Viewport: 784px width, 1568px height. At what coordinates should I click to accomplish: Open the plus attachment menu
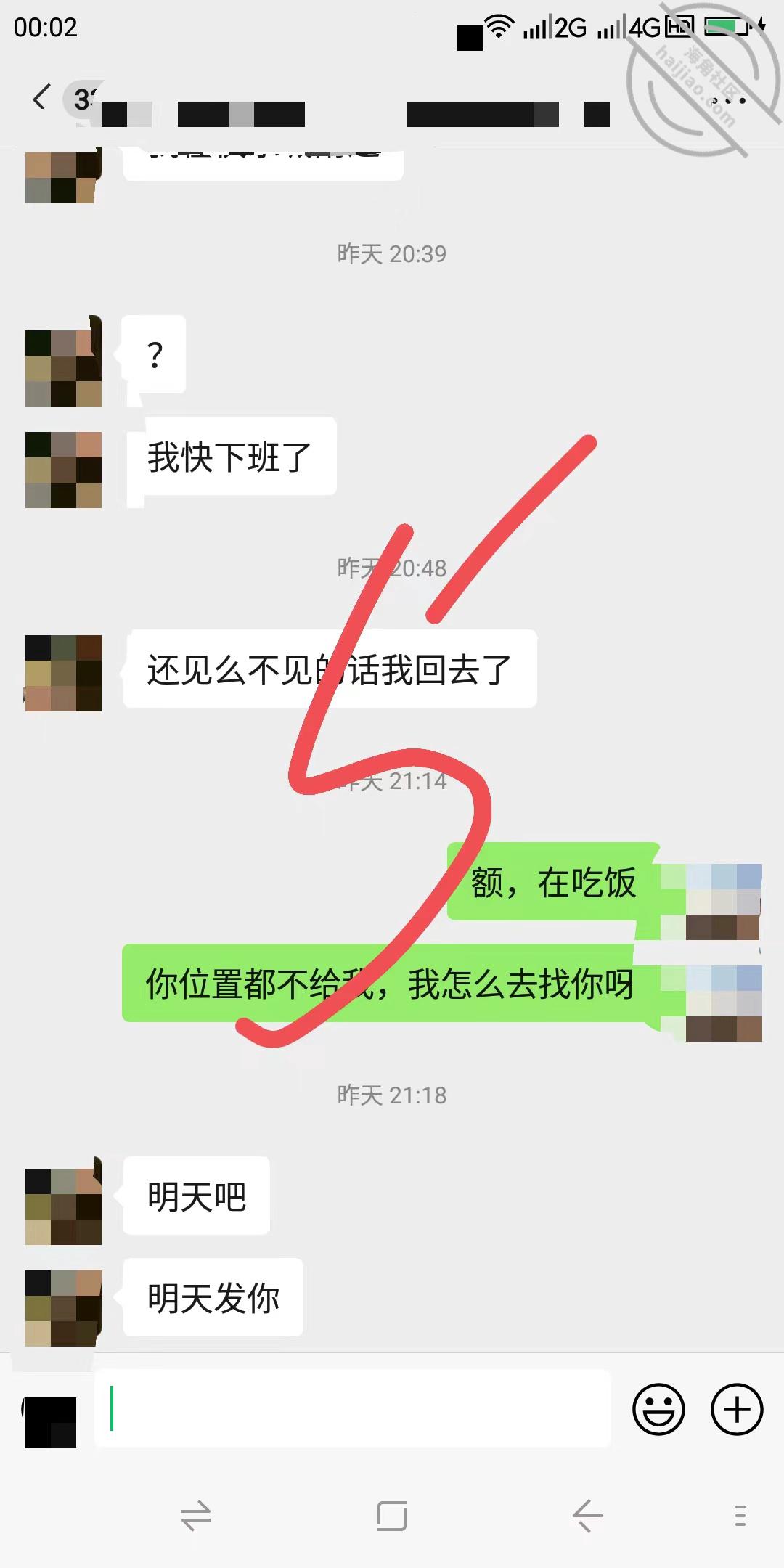click(x=737, y=1410)
